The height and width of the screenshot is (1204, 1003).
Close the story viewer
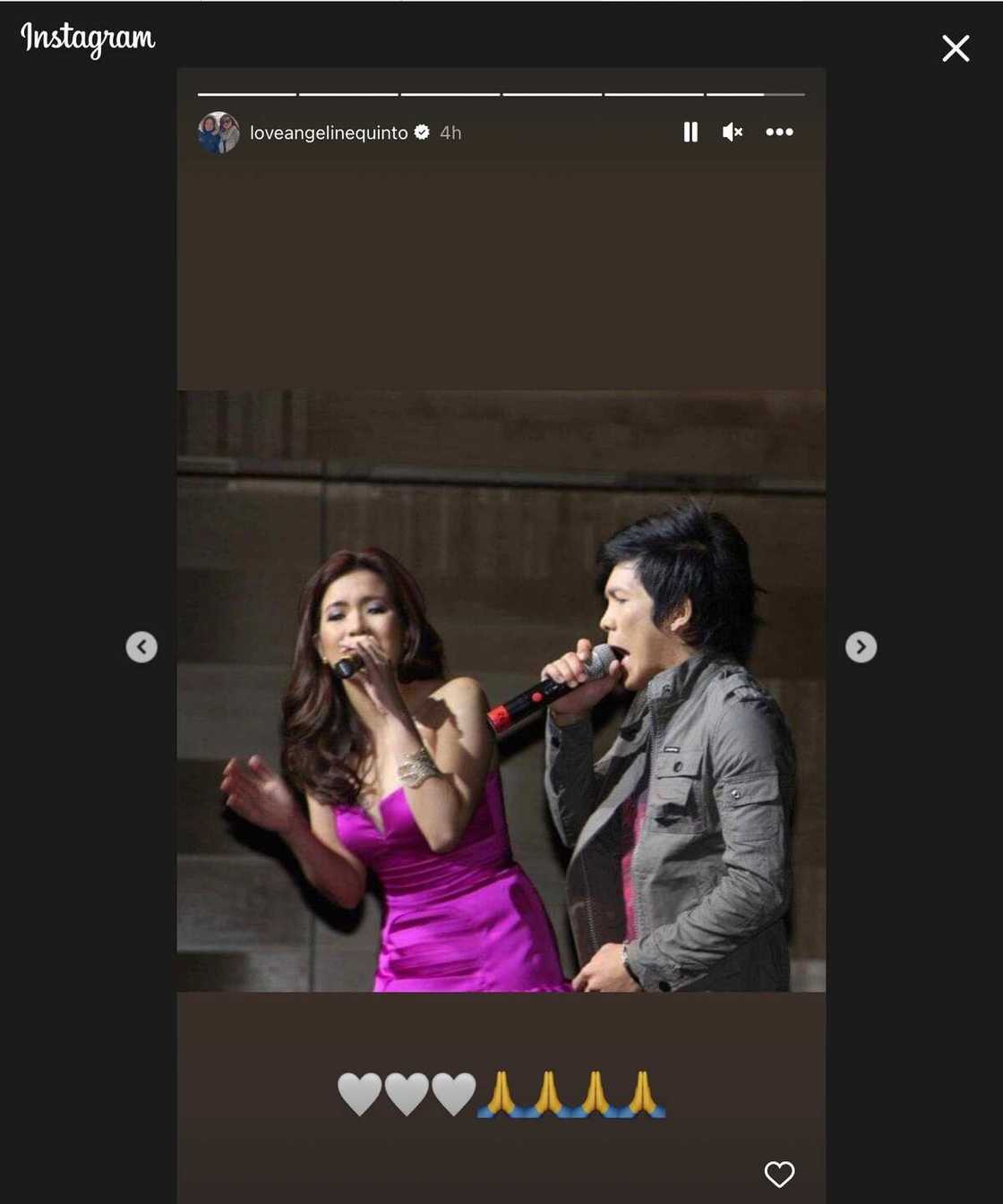pyautogui.click(x=956, y=48)
